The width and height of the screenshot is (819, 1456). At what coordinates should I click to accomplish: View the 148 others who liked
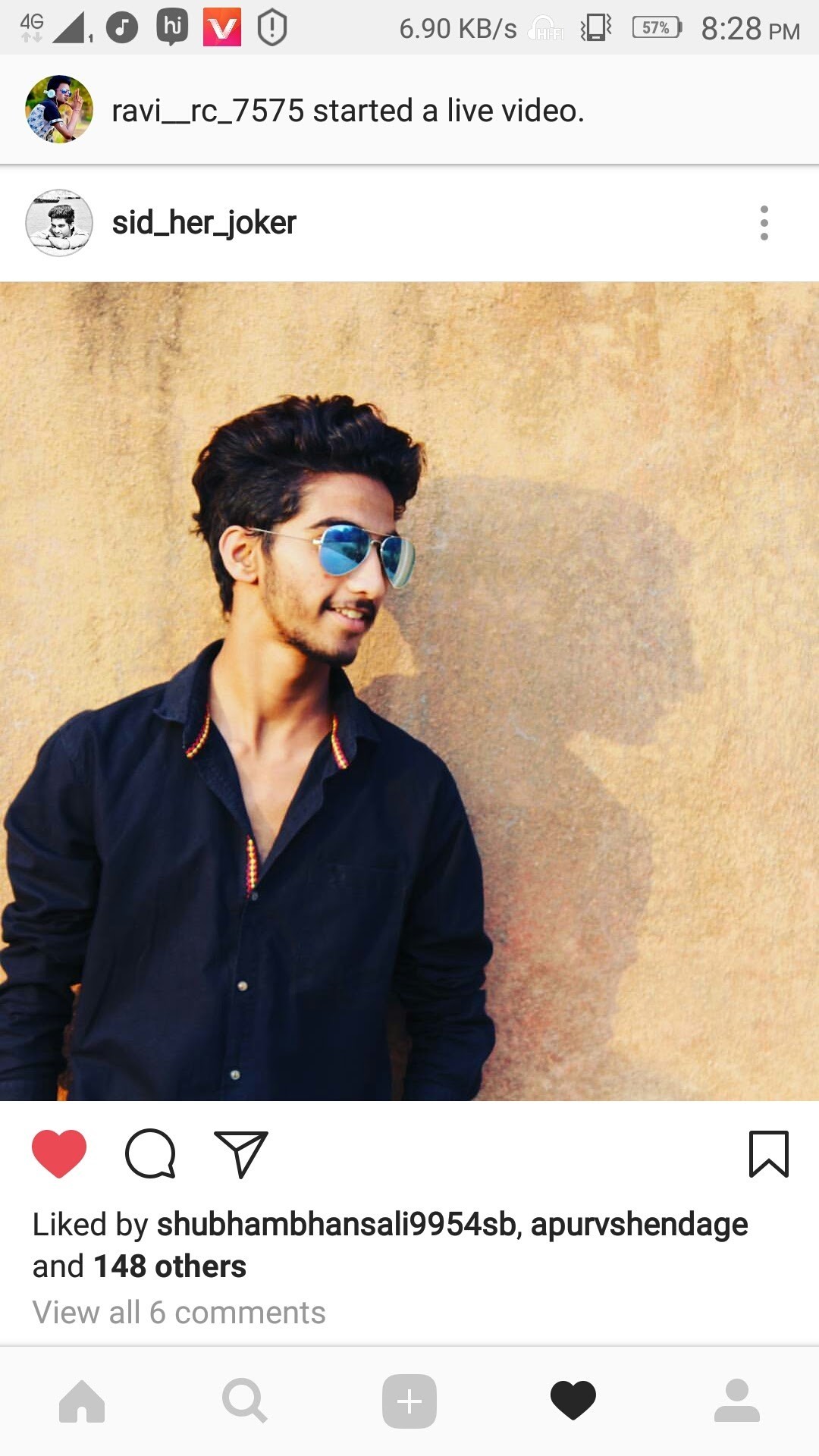(x=170, y=1266)
